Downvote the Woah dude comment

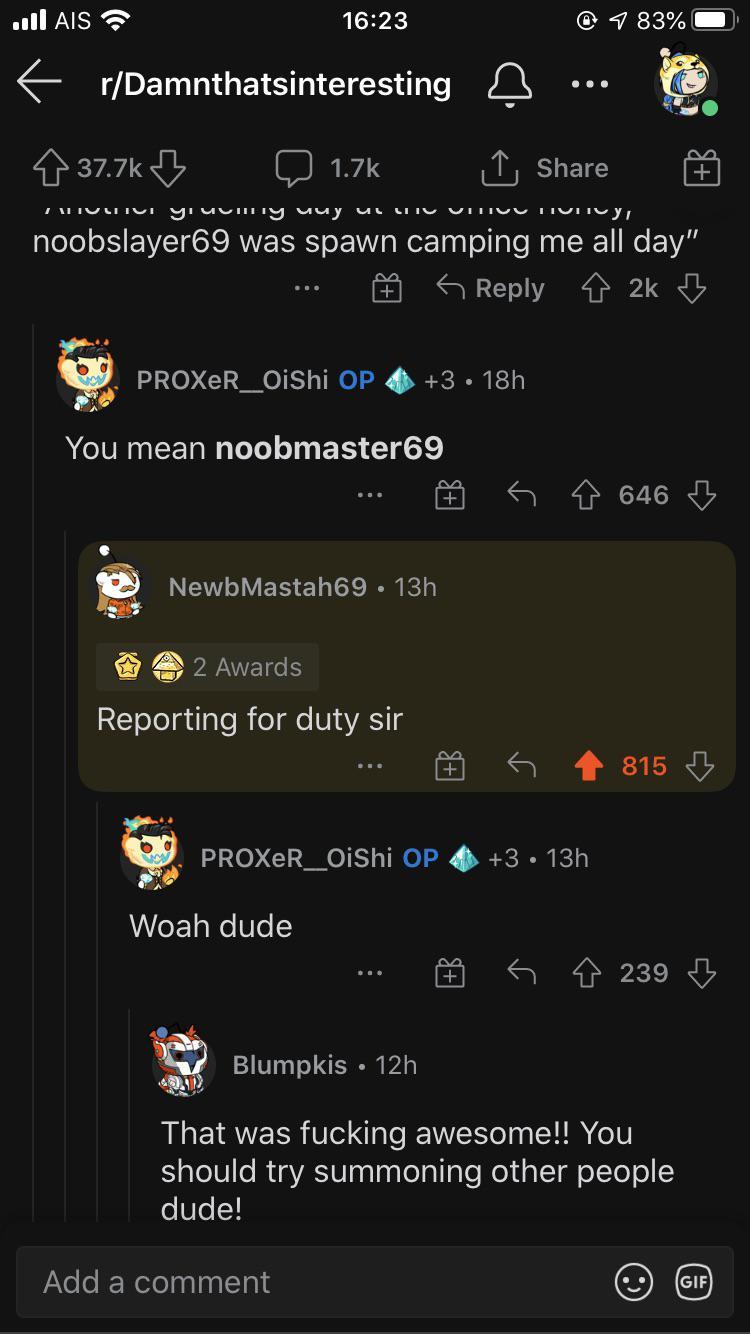(701, 972)
